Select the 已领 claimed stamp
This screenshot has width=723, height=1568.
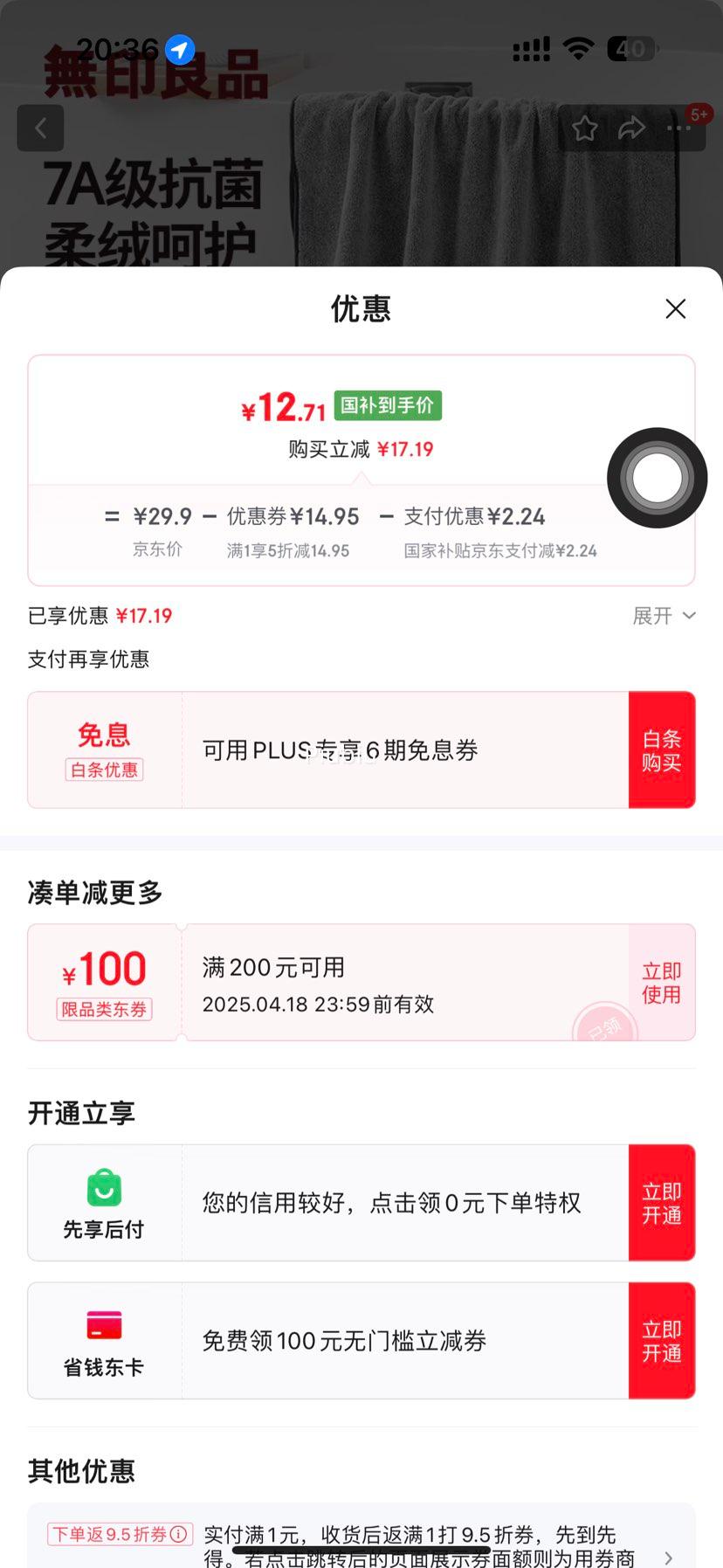605,1031
